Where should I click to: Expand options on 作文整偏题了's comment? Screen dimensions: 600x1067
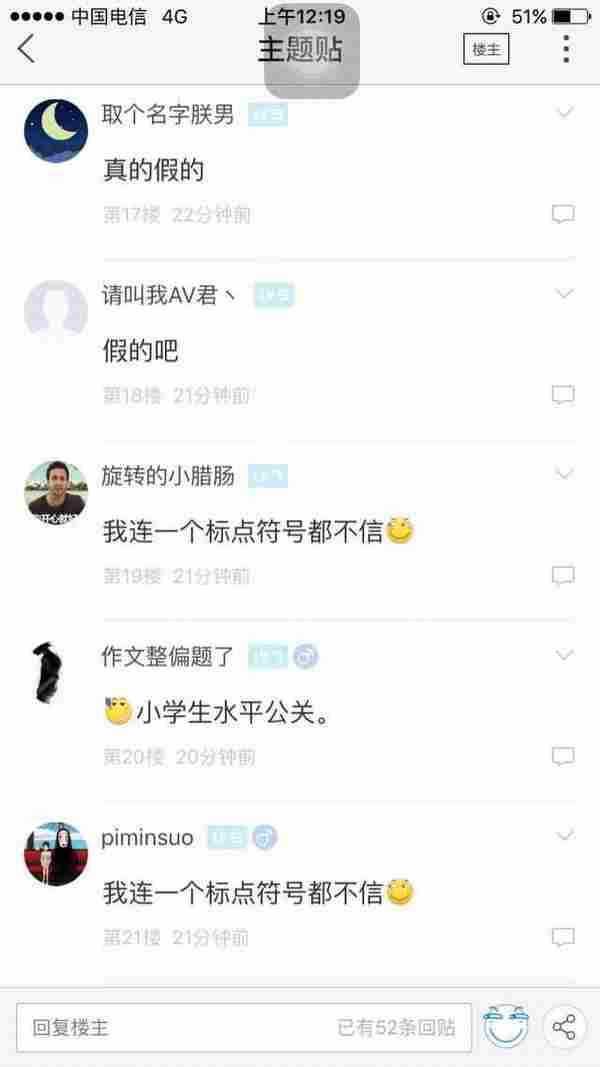565,655
